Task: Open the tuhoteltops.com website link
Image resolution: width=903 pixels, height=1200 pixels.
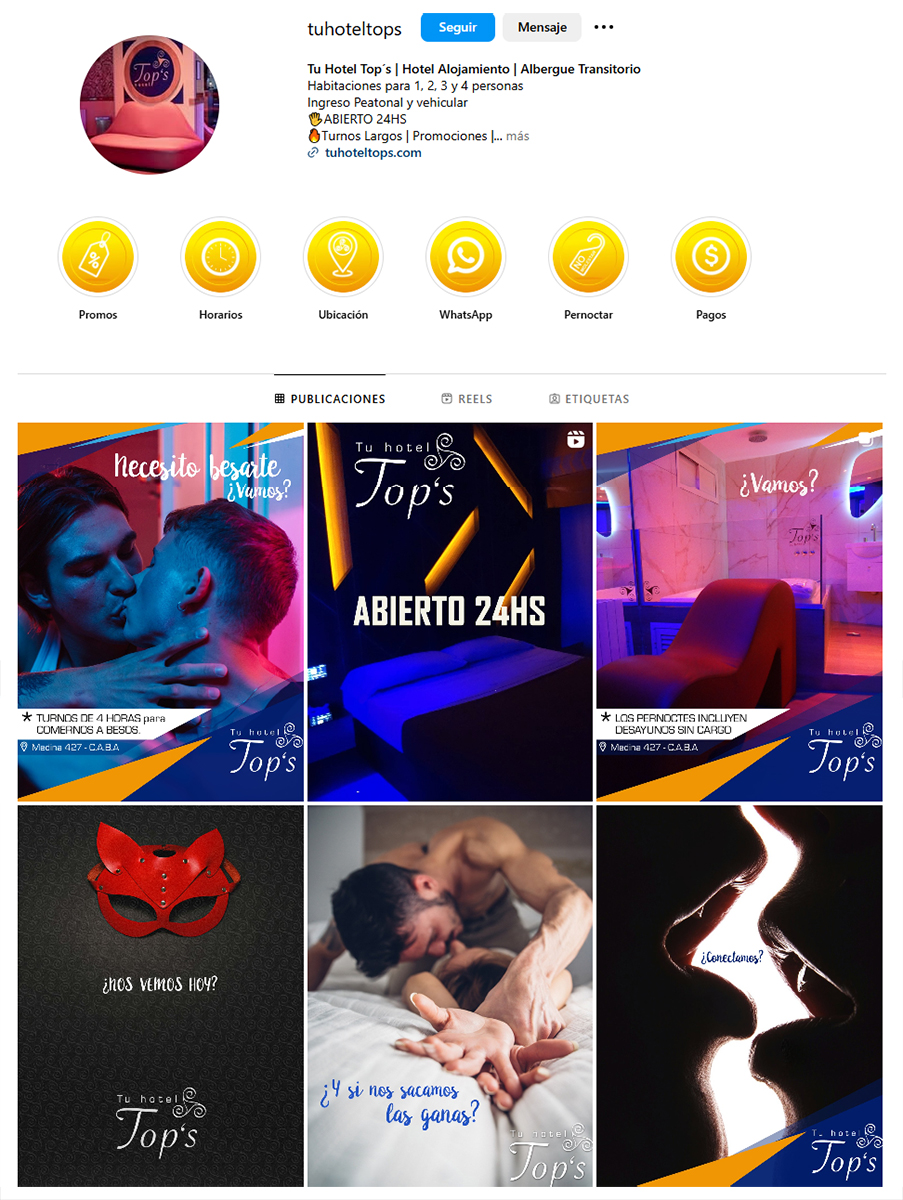Action: pos(372,153)
